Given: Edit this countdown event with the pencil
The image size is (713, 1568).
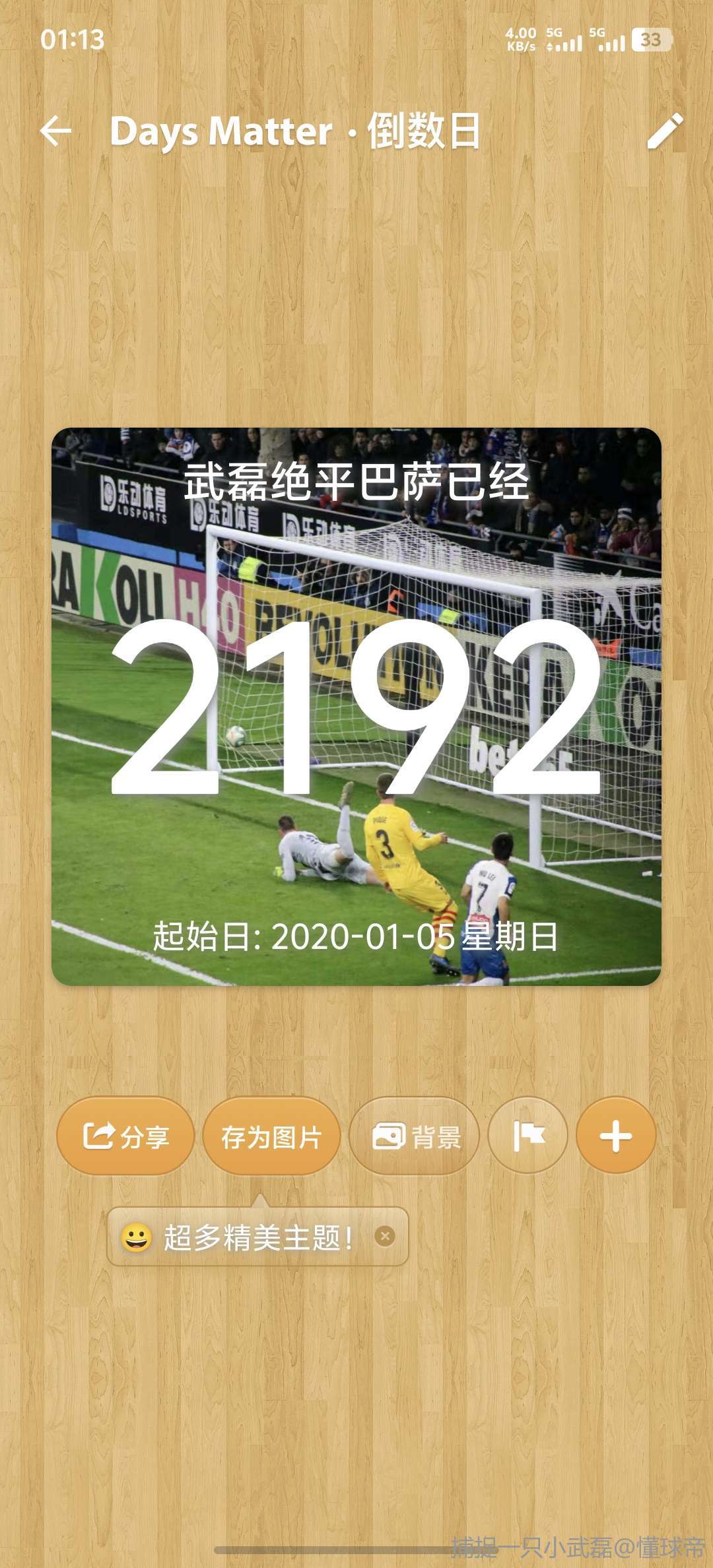Looking at the screenshot, I should (664, 131).
